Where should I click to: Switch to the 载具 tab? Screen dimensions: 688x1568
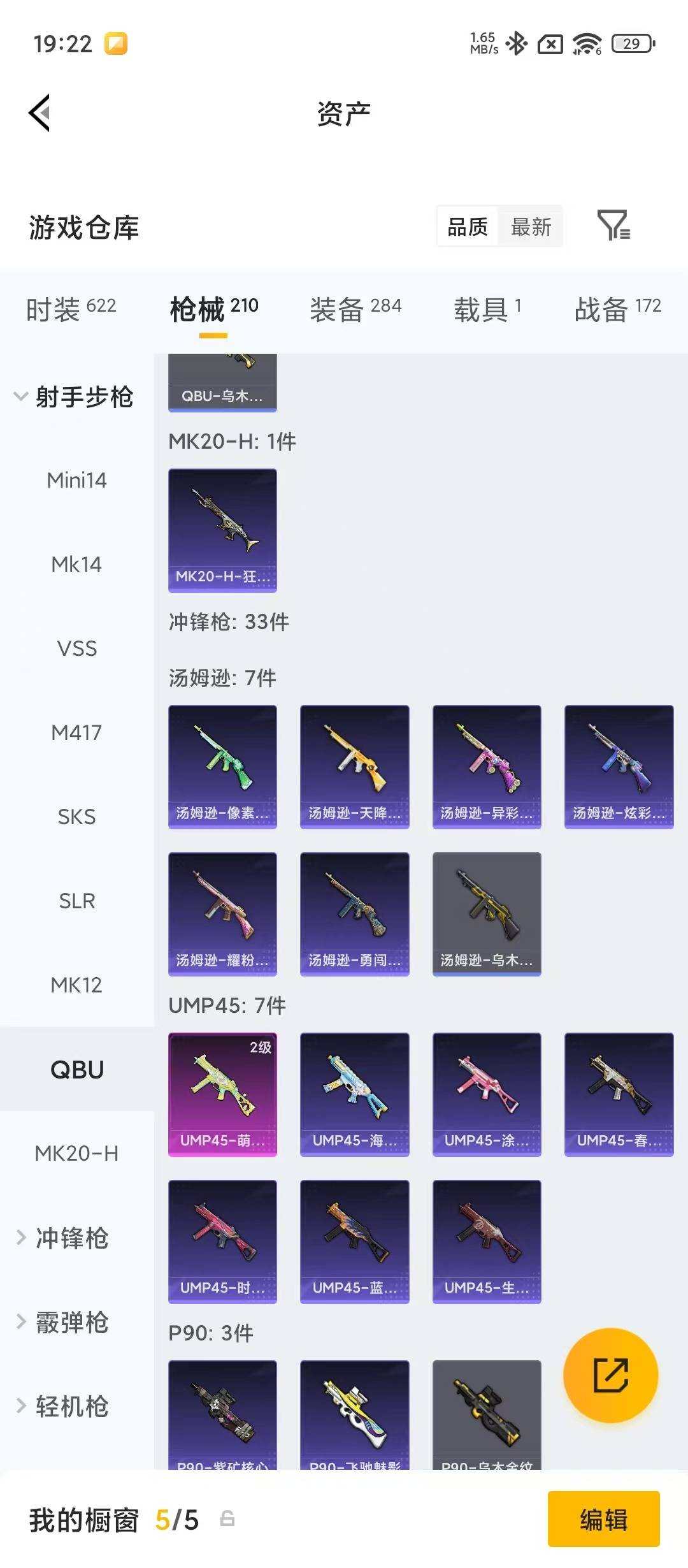coord(487,309)
